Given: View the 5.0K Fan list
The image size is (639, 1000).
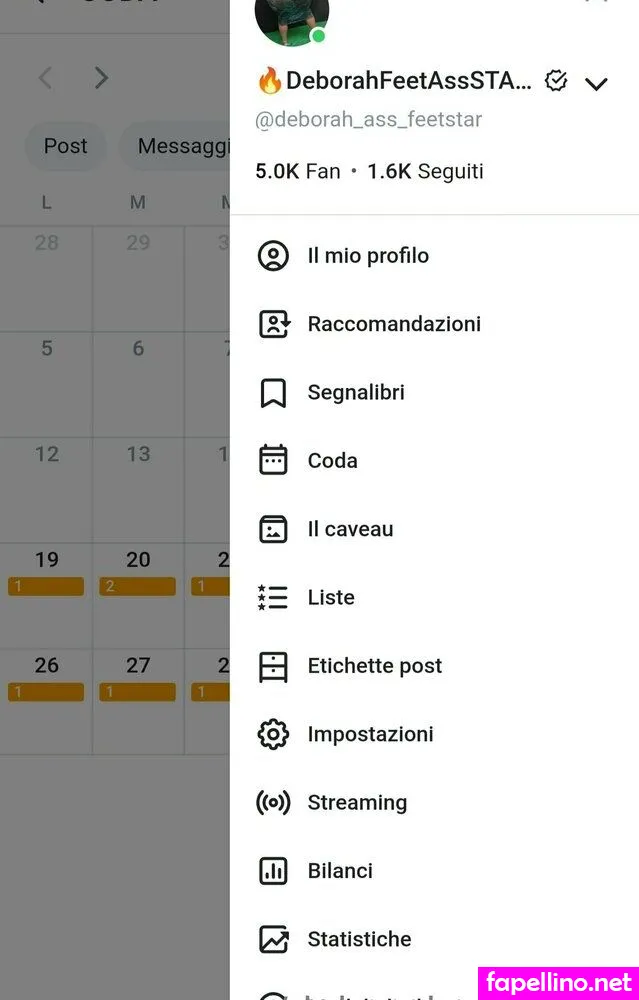Looking at the screenshot, I should (297, 171).
